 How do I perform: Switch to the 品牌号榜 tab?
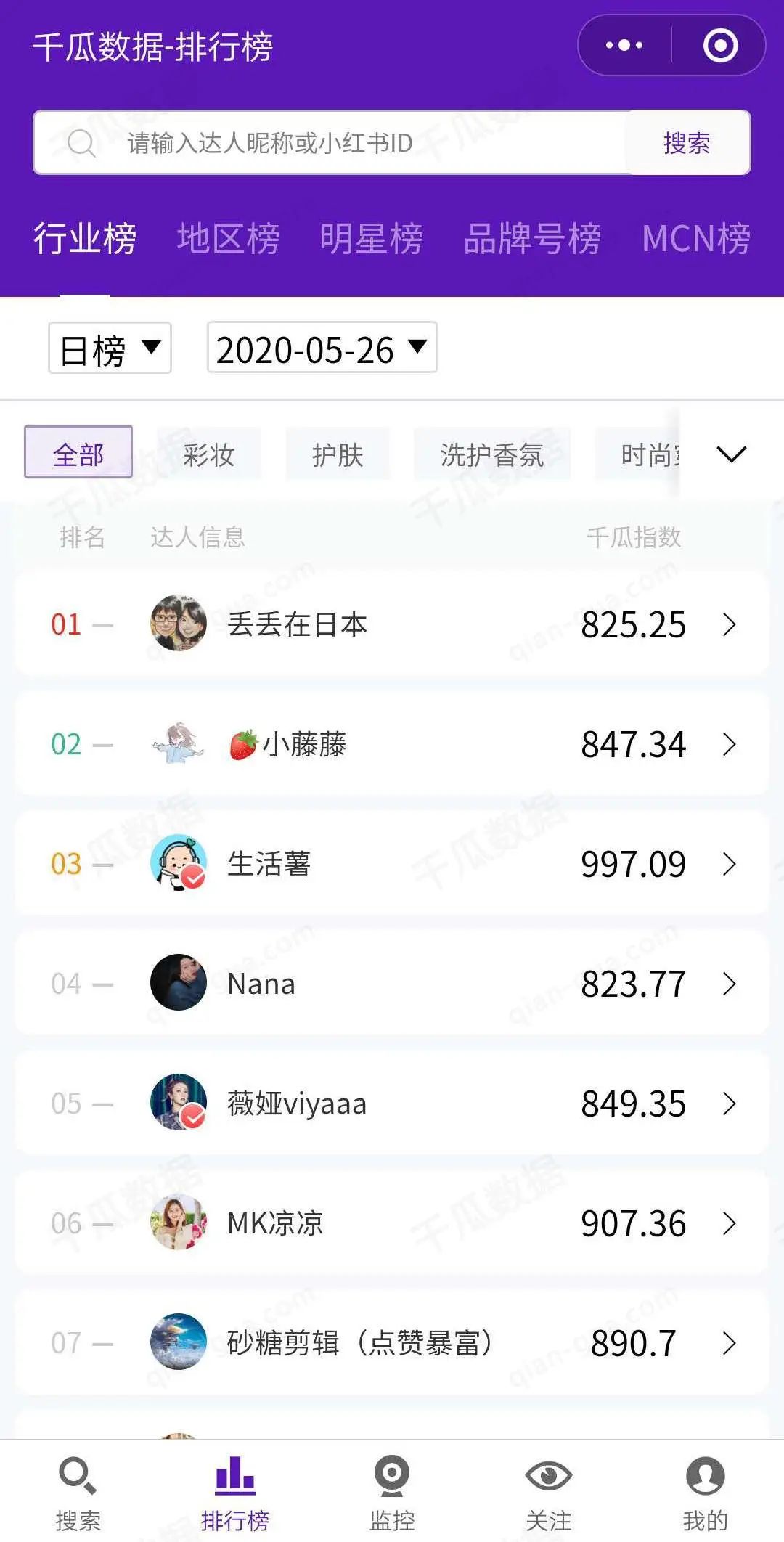click(532, 239)
